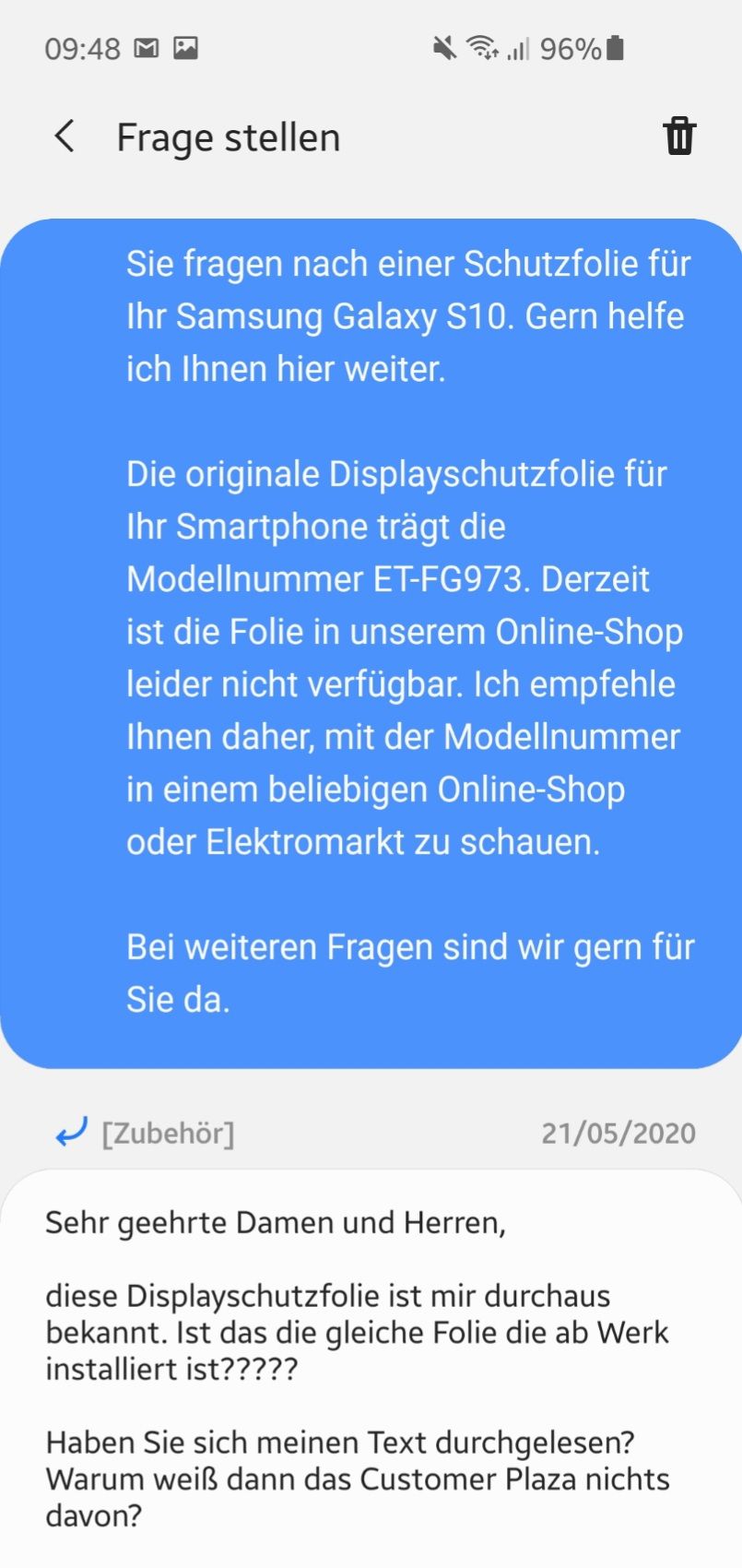Delete this question with the trash icon
Viewport: 742px width, 1568px height.
[x=679, y=137]
